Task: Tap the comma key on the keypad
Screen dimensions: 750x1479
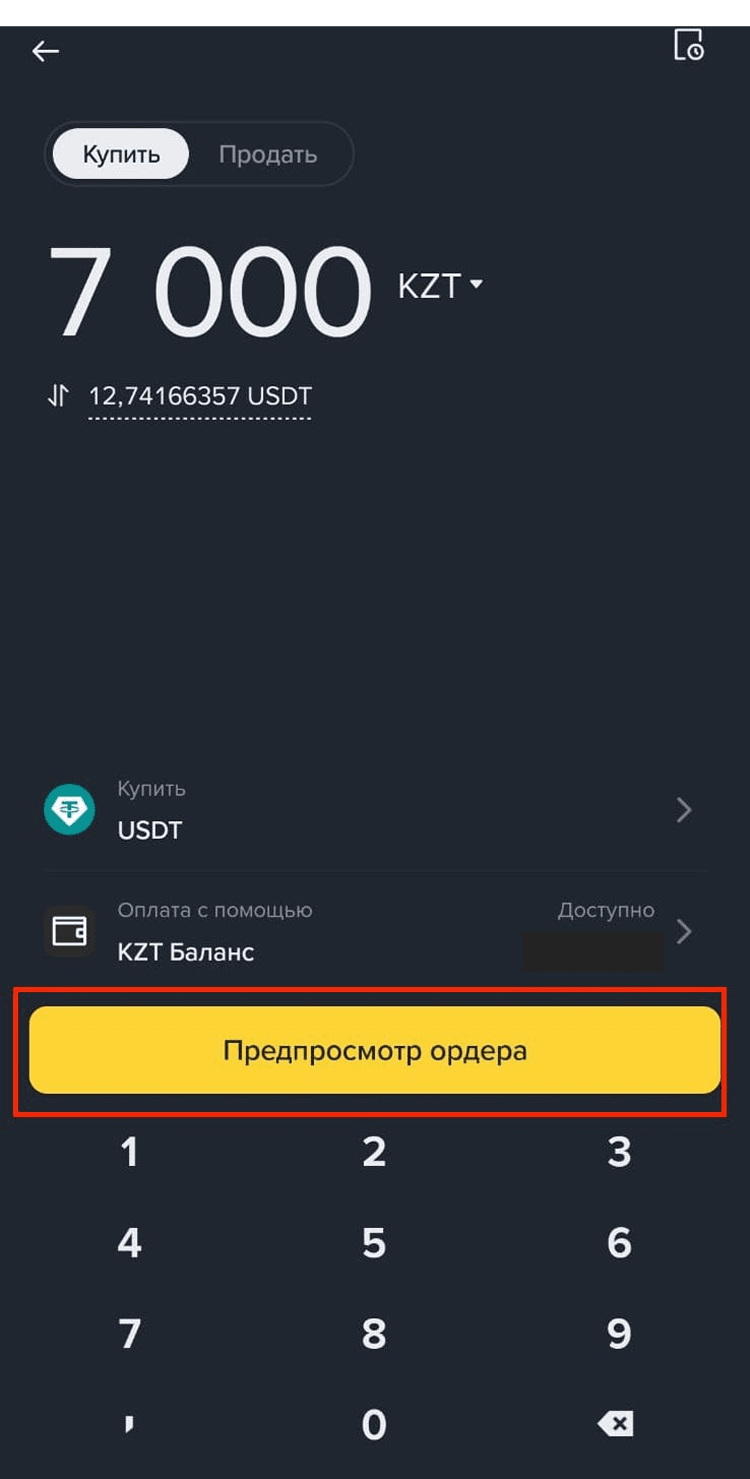Action: (129, 1424)
